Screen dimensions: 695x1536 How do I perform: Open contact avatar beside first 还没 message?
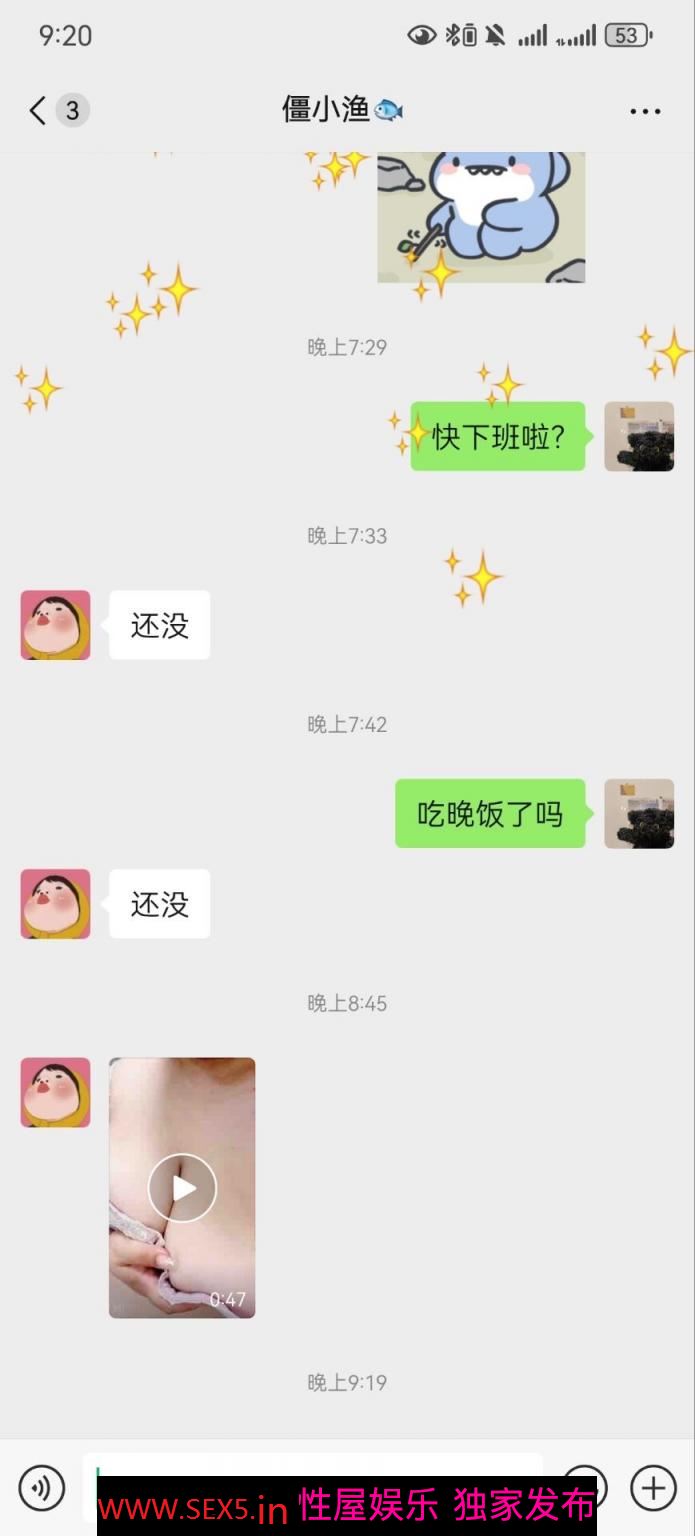pyautogui.click(x=56, y=625)
